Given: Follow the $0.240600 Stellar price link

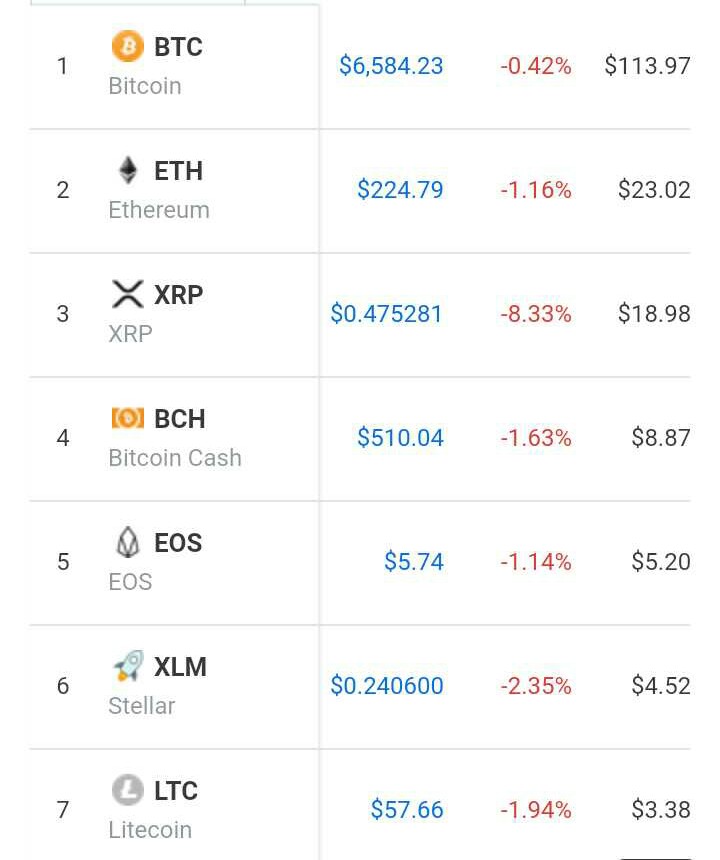Looking at the screenshot, I should coord(386,686).
